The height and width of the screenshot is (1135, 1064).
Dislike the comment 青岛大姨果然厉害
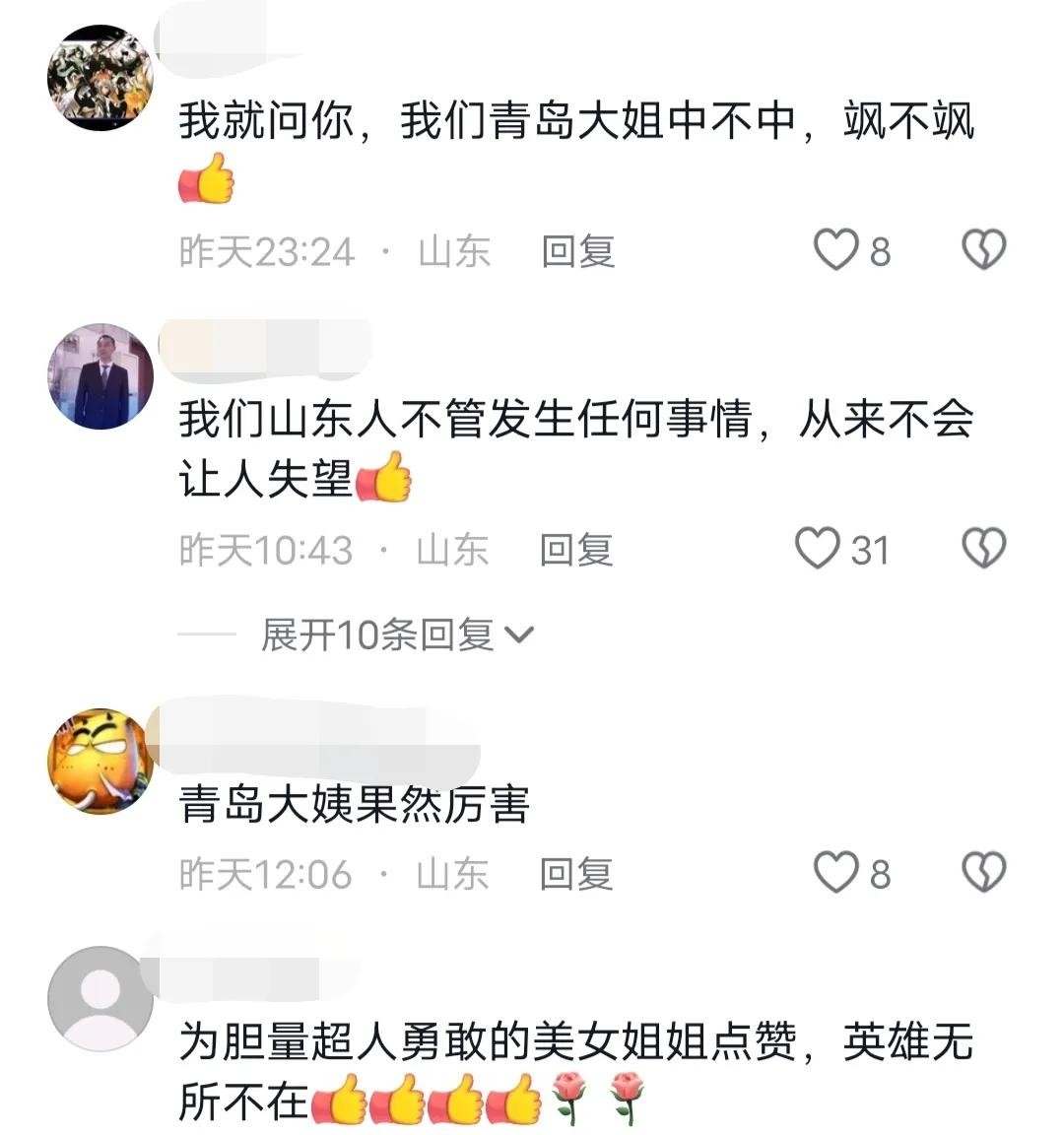coord(983,873)
